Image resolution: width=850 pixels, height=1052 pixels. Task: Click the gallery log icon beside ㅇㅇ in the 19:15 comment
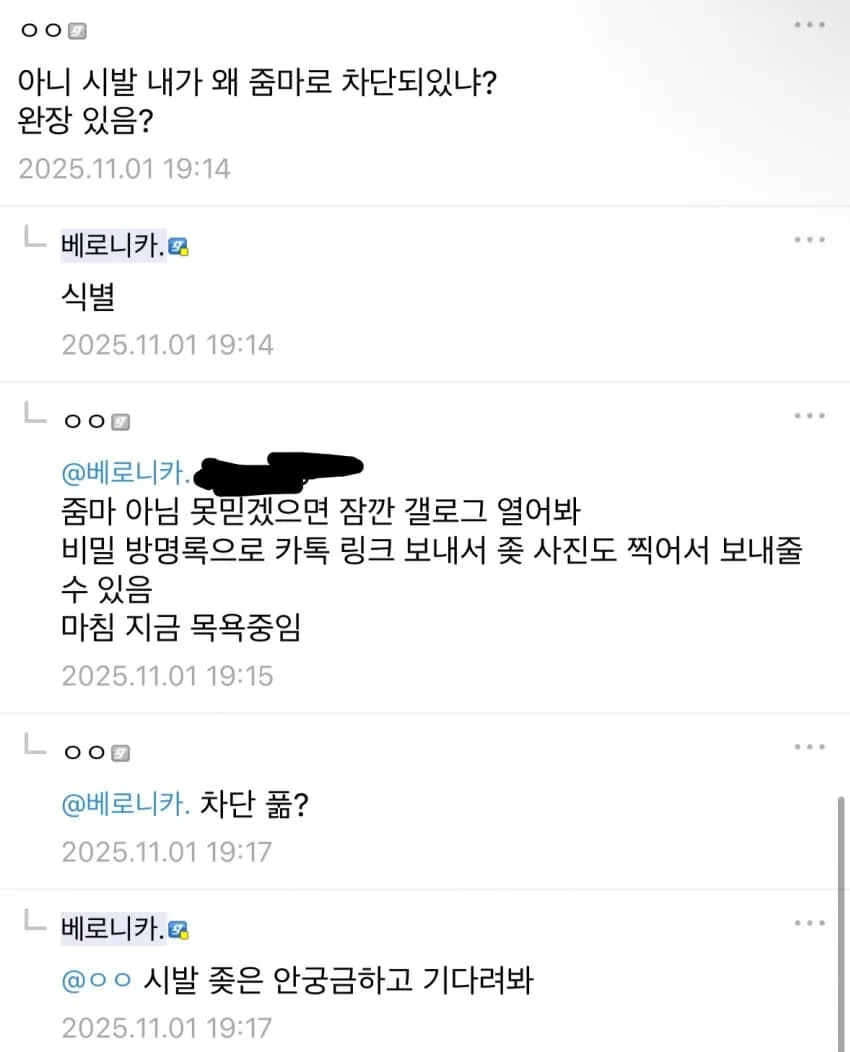click(x=121, y=421)
